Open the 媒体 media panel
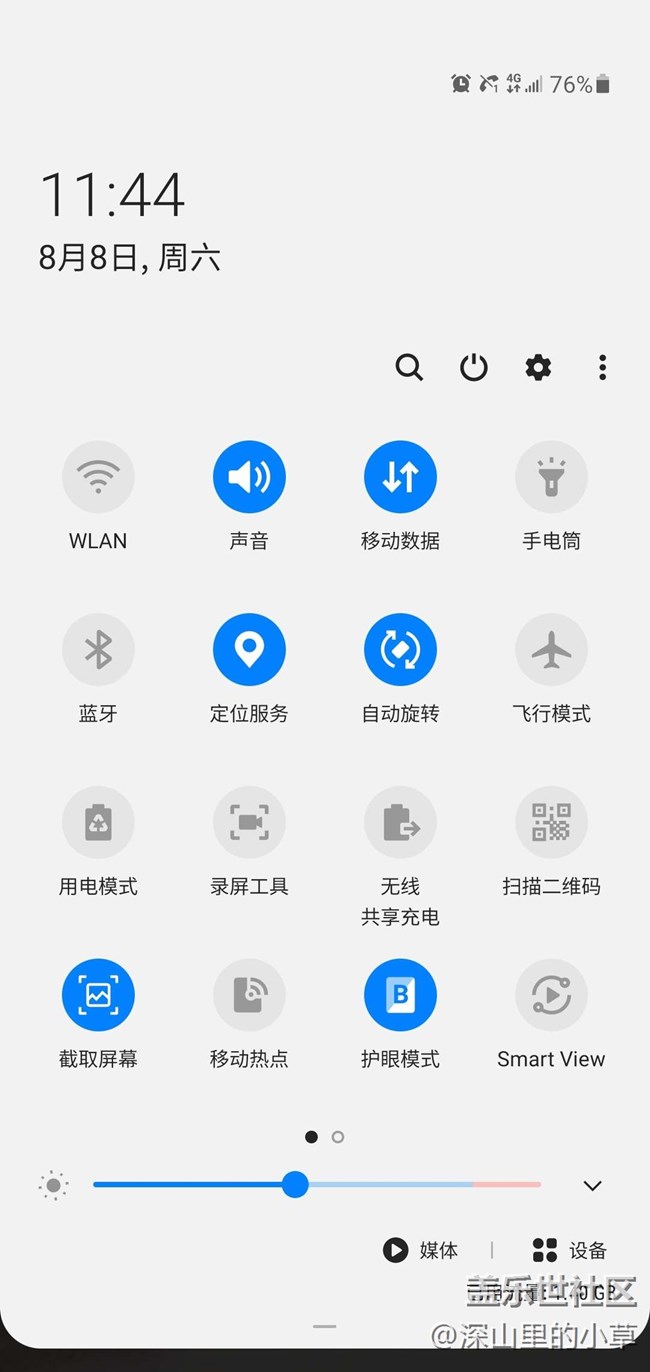650x1372 pixels. (x=421, y=1250)
